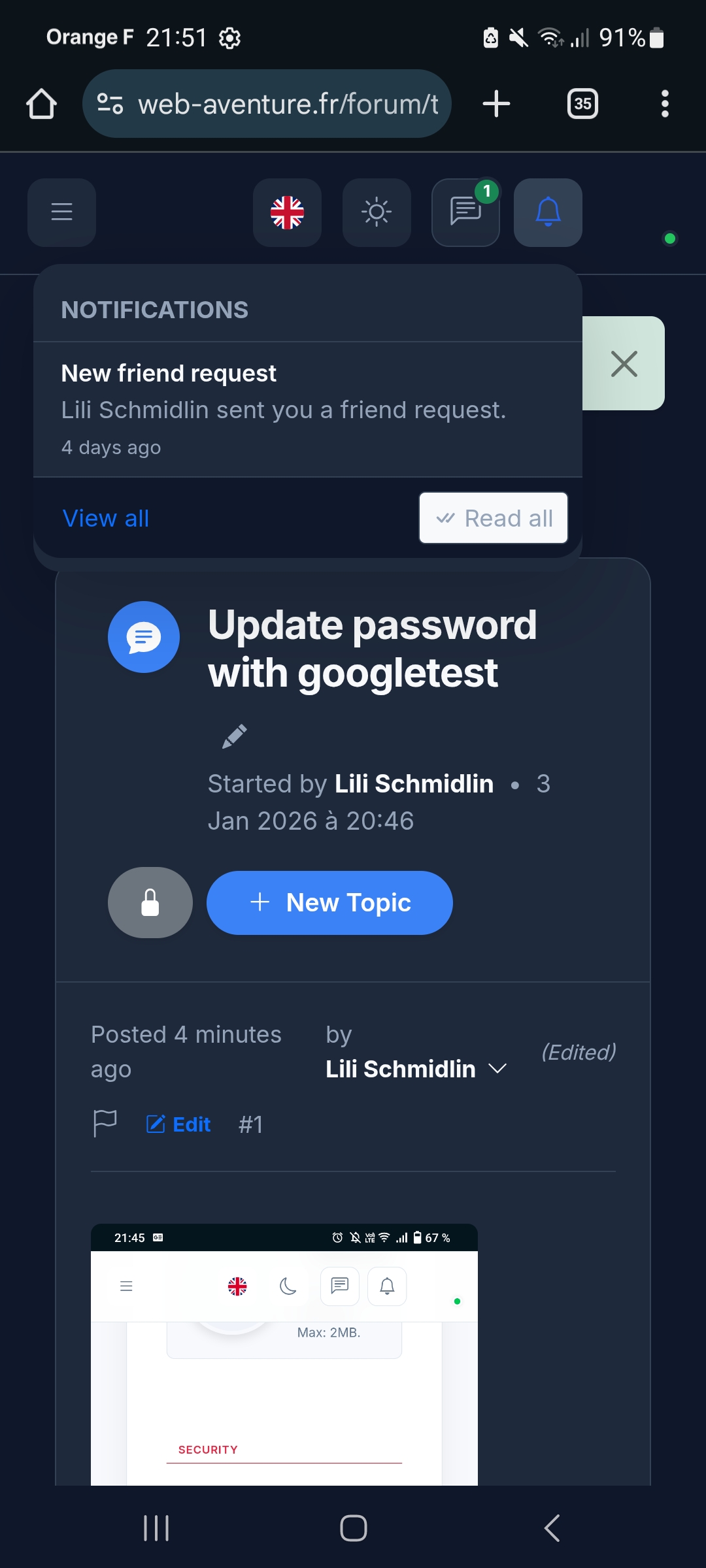Viewport: 706px width, 1568px height.
Task: Open the browser three-dot overflow menu
Action: point(665,103)
